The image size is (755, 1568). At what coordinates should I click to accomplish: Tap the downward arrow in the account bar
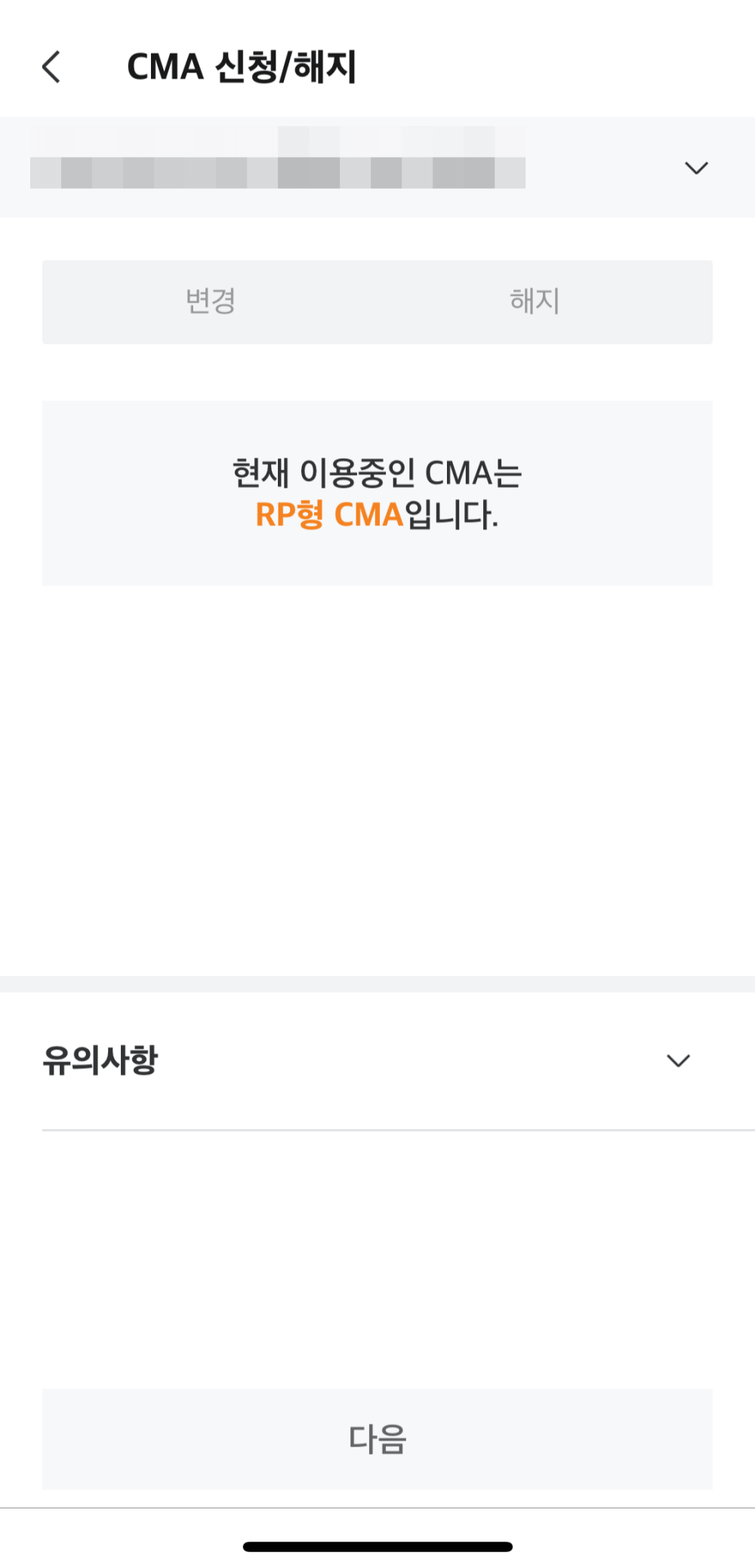(x=695, y=168)
